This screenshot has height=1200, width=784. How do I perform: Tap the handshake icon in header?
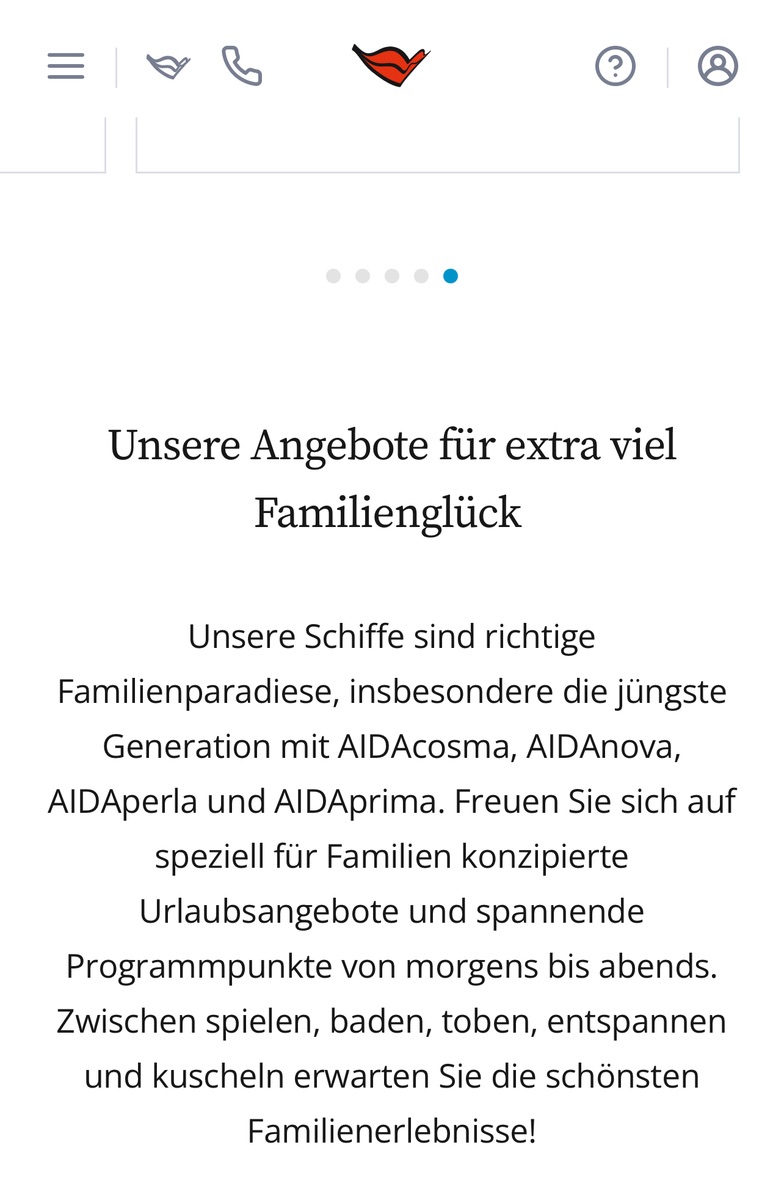click(x=168, y=67)
